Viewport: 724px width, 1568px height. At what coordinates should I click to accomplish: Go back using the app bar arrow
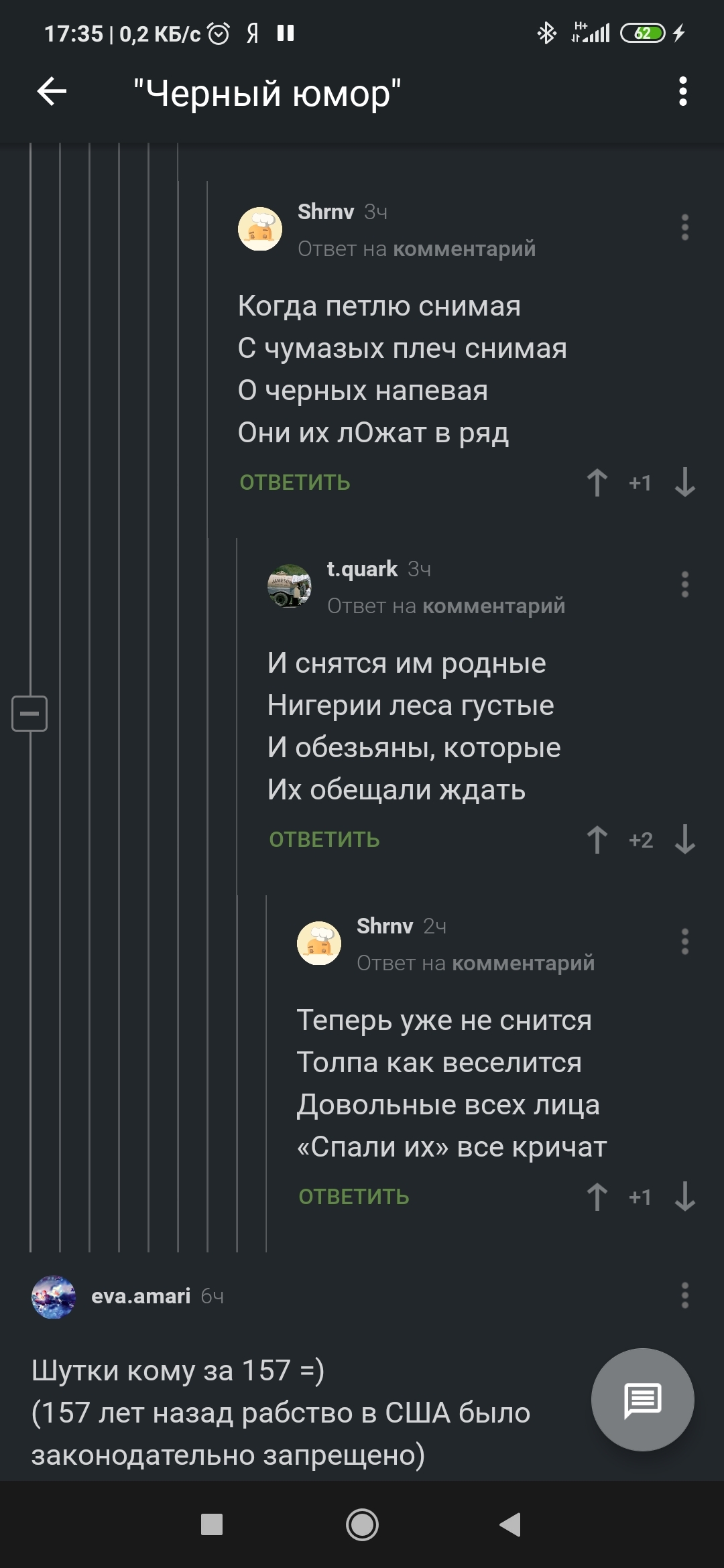pyautogui.click(x=52, y=92)
